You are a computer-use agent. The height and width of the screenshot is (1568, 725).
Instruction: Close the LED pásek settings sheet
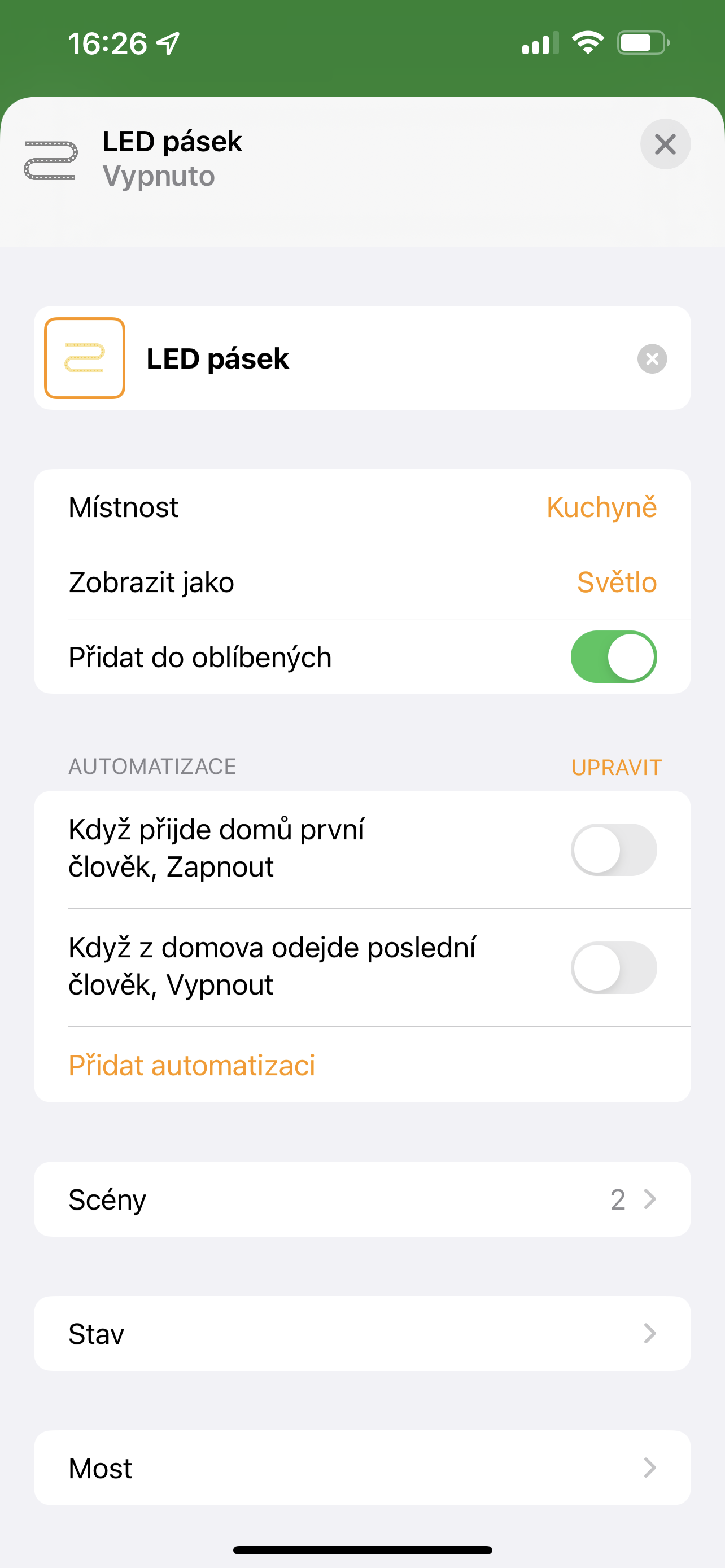[665, 144]
